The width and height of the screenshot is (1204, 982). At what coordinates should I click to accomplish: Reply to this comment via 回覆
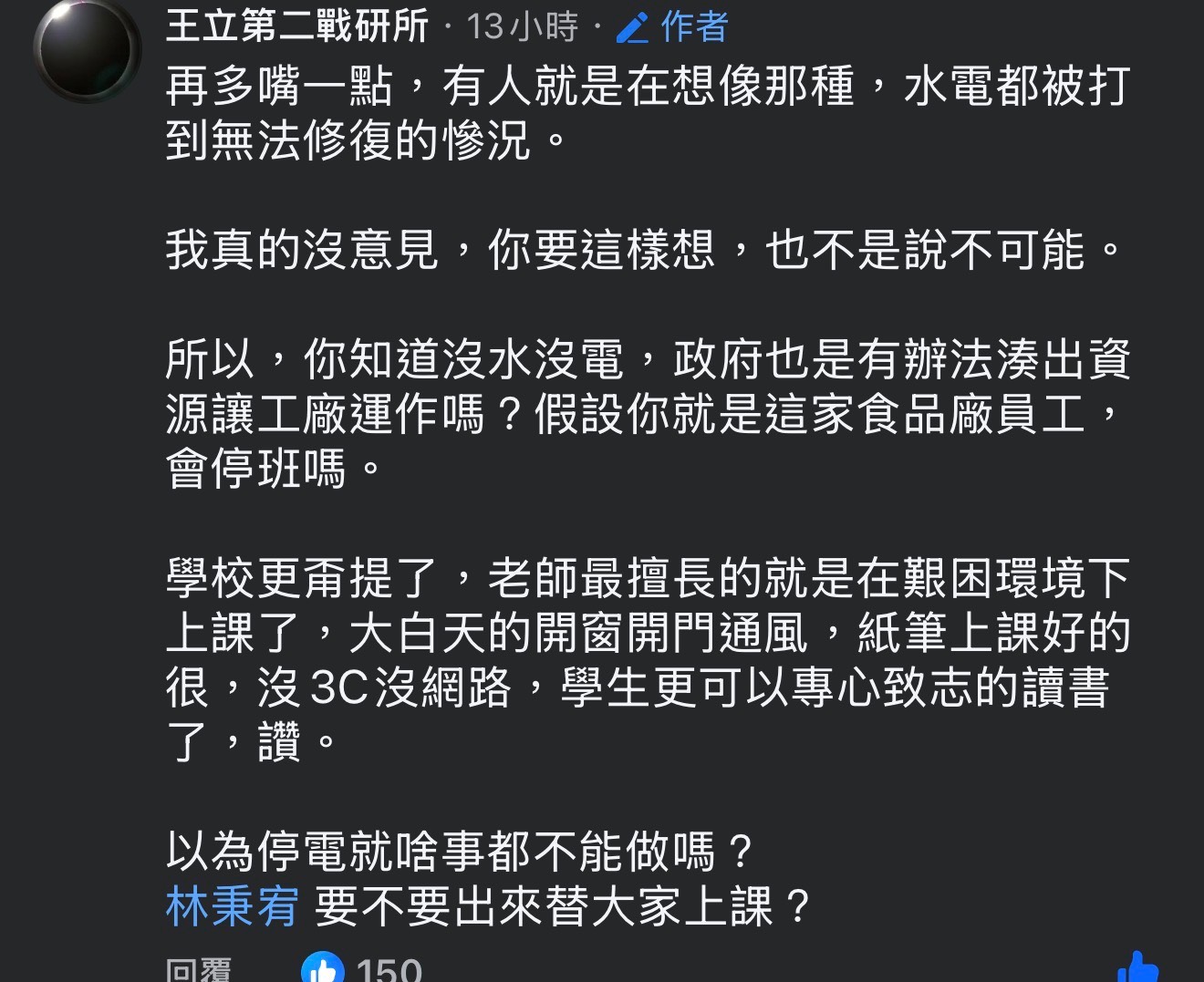click(199, 969)
